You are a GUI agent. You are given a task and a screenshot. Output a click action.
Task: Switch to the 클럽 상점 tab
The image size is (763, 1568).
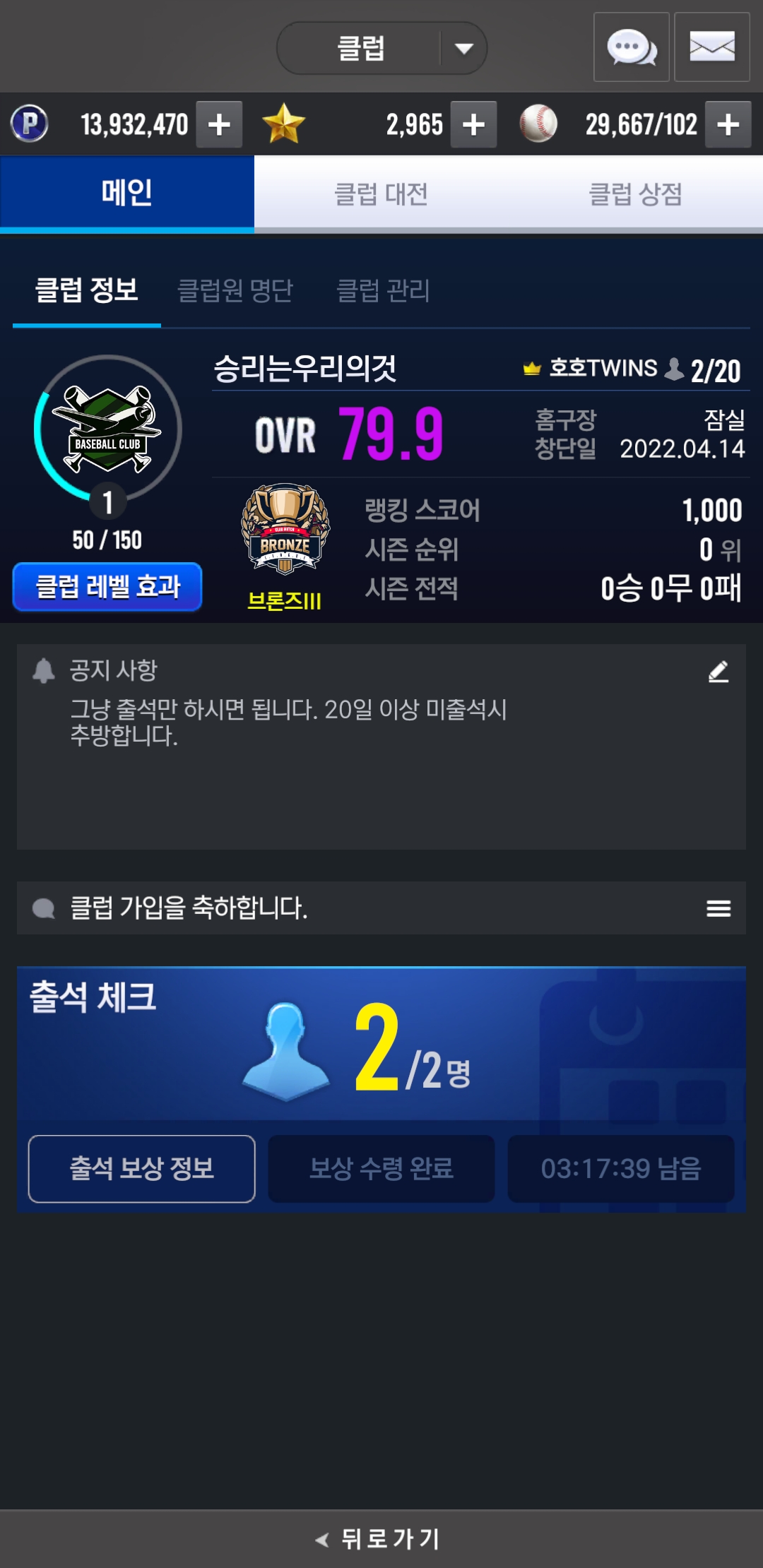[x=635, y=194]
